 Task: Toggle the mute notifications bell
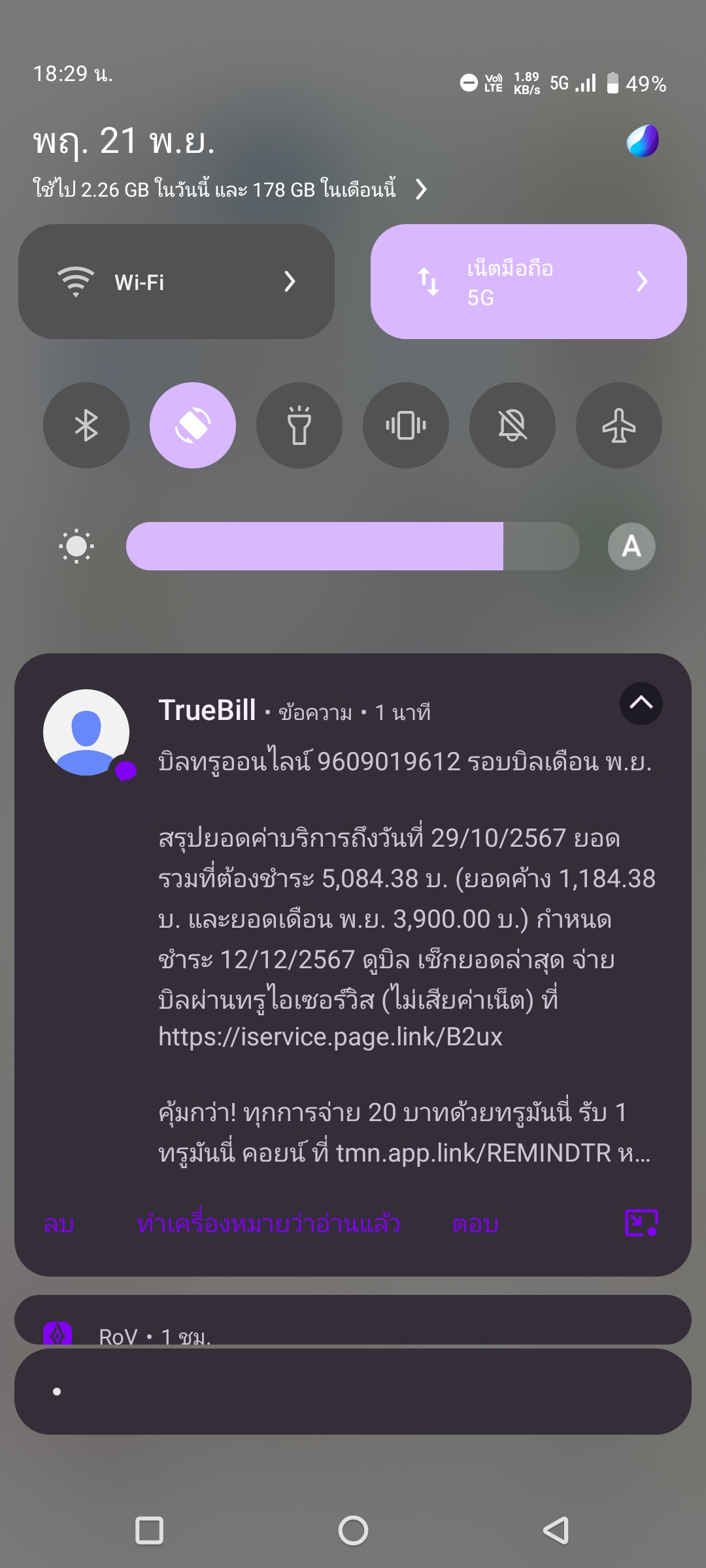(x=513, y=425)
